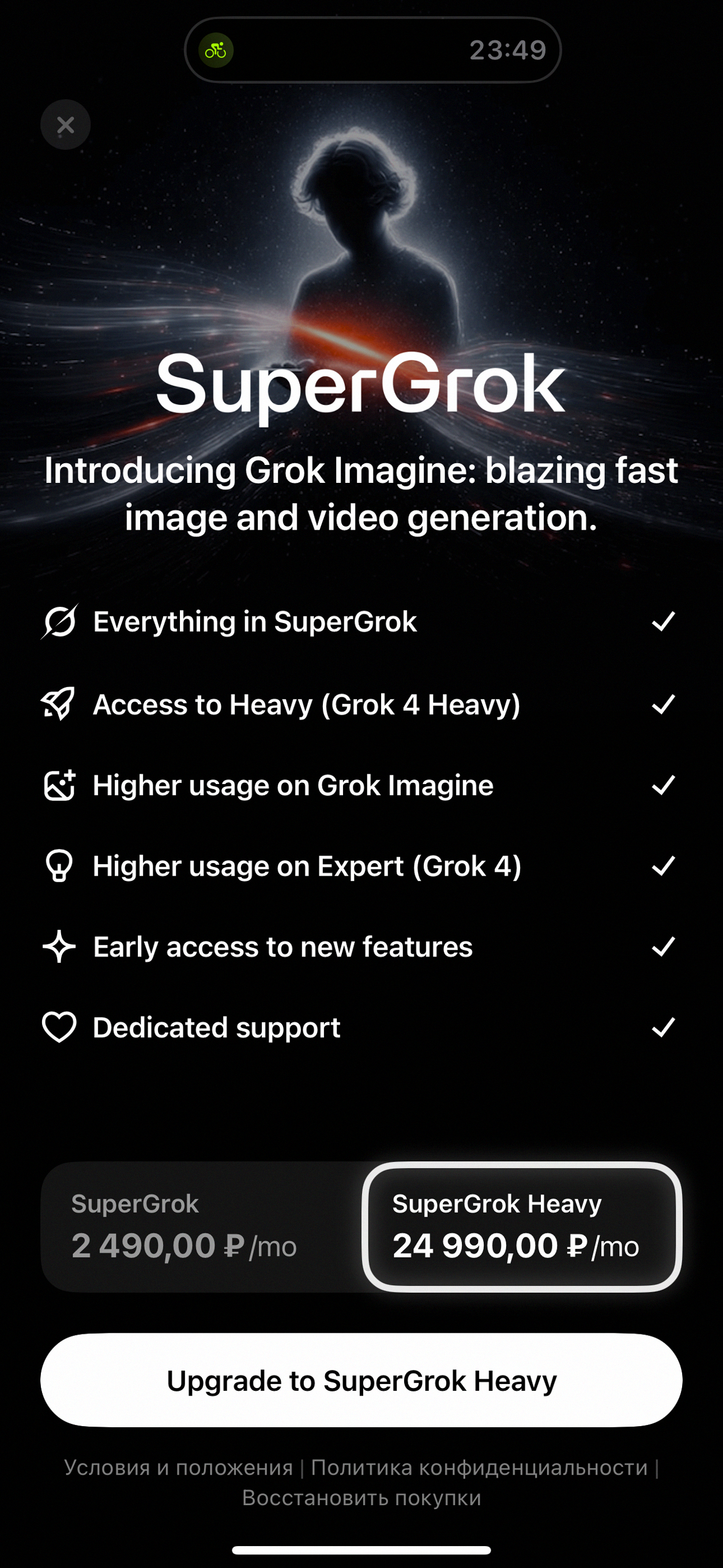This screenshot has height=1568, width=723.
Task: Tap Восстановить покупки
Action: tap(361, 1498)
